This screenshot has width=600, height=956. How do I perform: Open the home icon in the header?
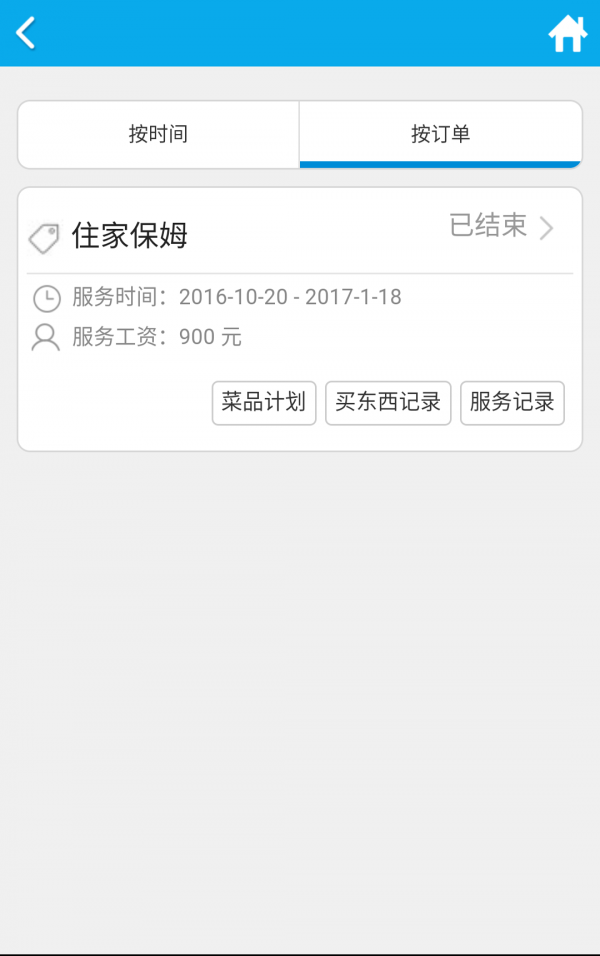(567, 34)
